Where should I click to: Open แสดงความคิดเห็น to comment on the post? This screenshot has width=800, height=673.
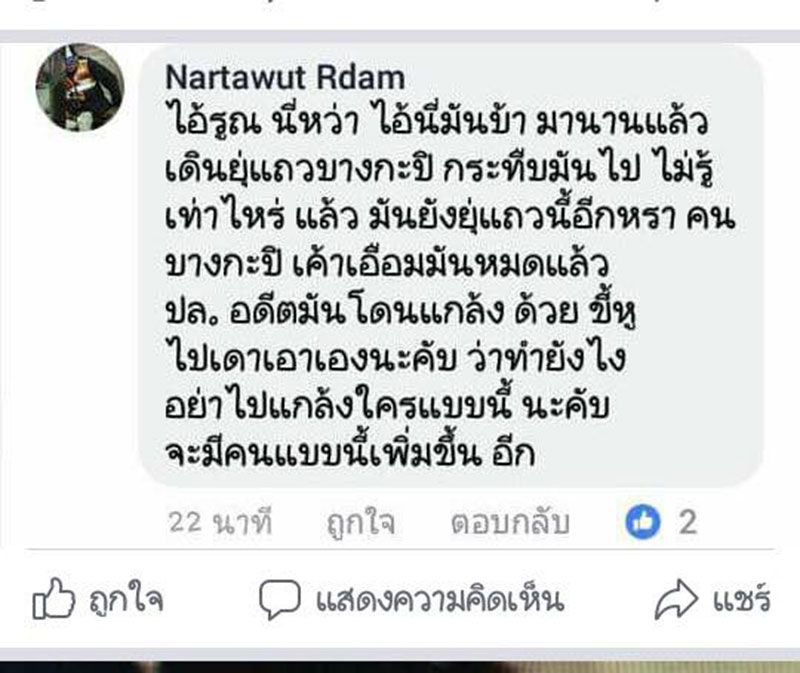(411, 601)
